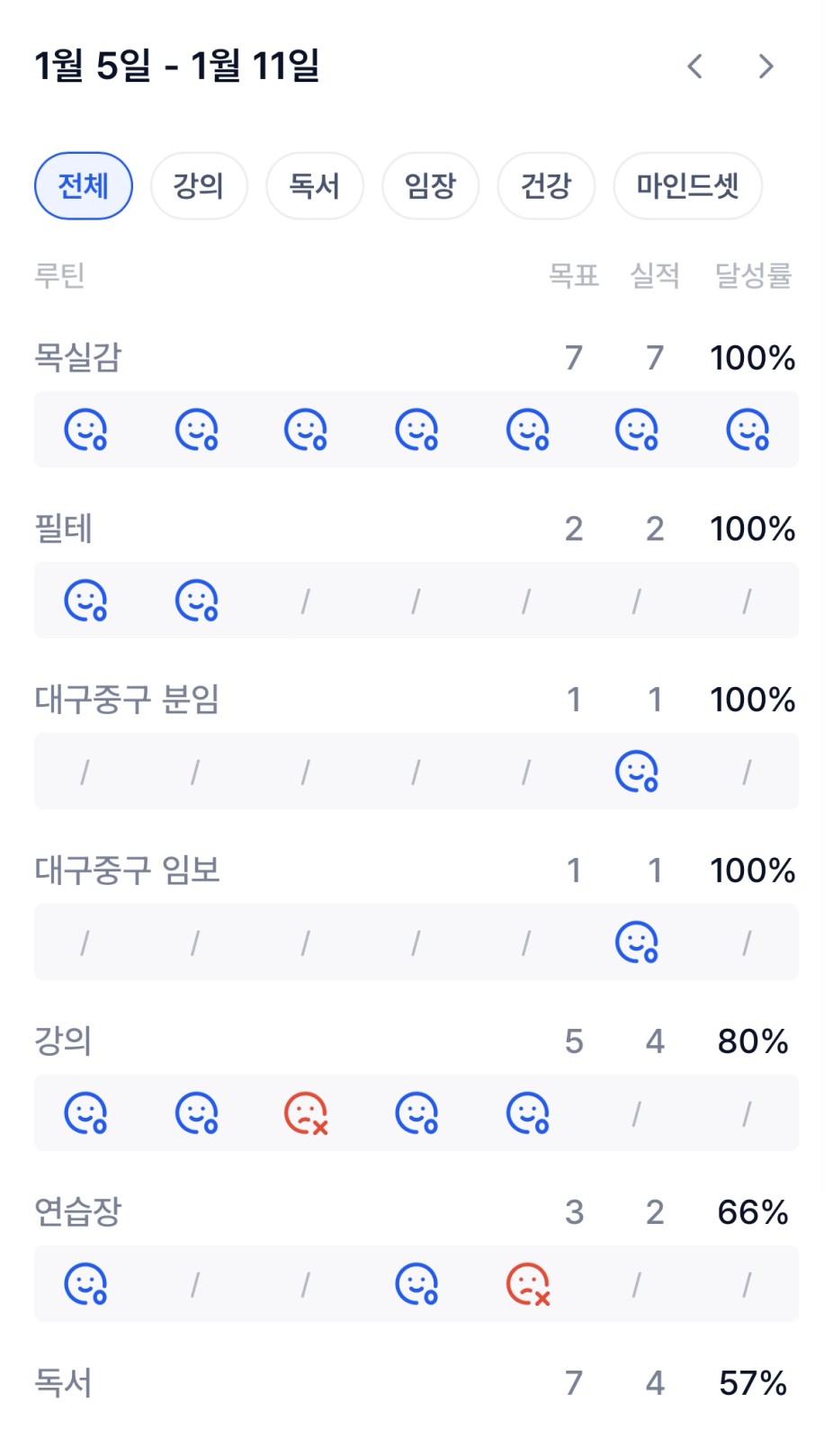Select the 전체 filter chip
The width and height of the screenshot is (833, 1456).
click(84, 186)
